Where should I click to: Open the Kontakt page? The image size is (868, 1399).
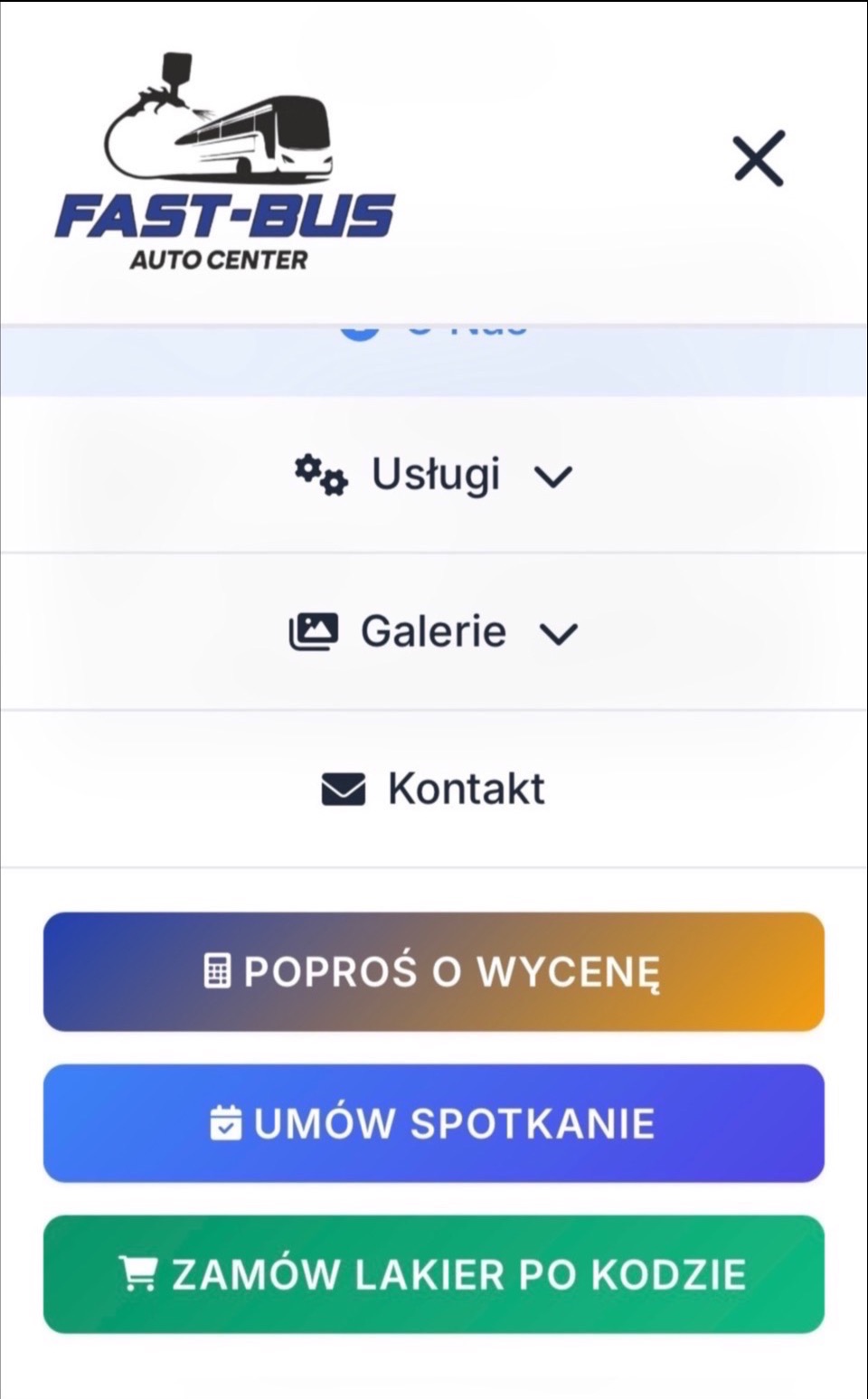(434, 789)
